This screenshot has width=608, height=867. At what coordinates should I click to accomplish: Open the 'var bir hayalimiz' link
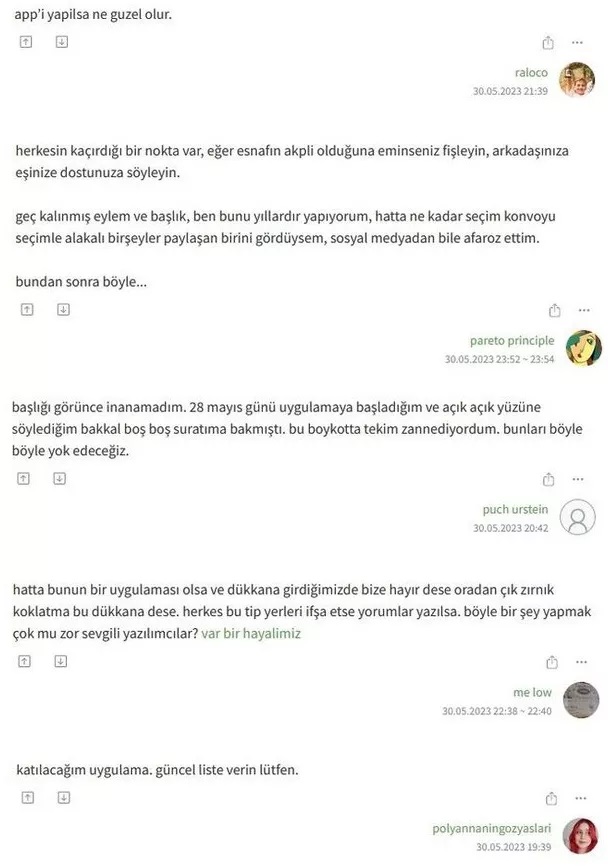251,633
